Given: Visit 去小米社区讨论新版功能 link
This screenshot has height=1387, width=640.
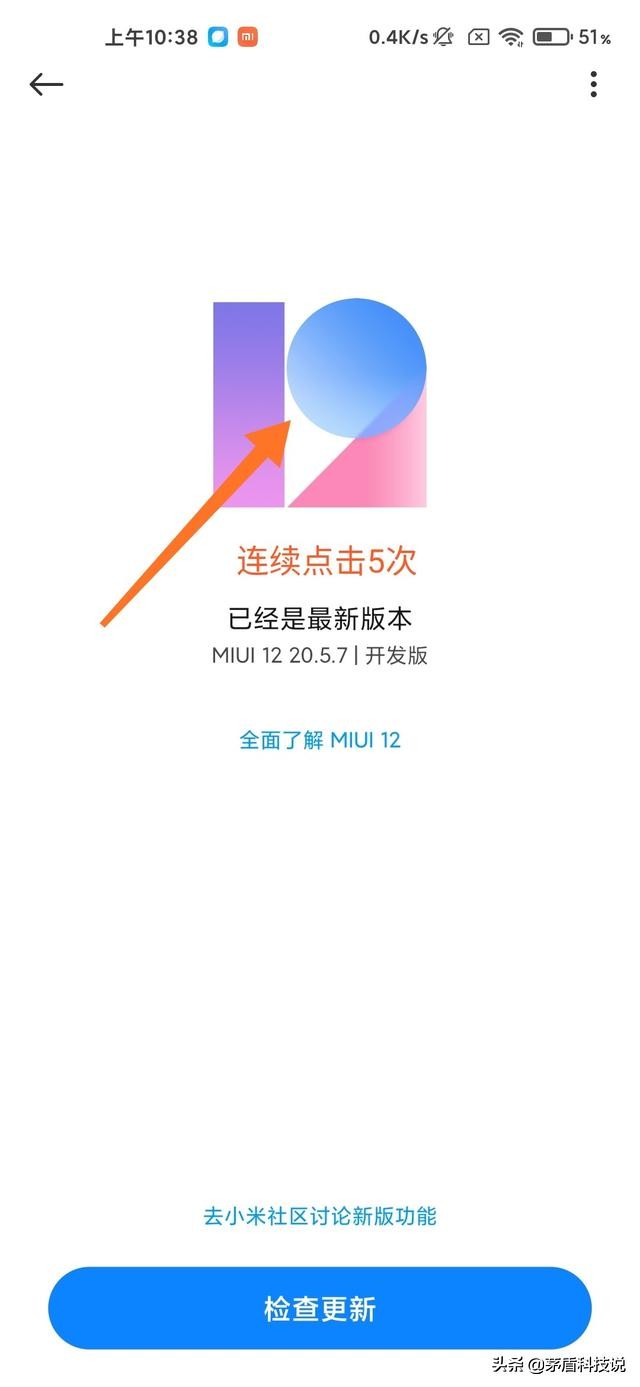Looking at the screenshot, I should (x=320, y=1216).
